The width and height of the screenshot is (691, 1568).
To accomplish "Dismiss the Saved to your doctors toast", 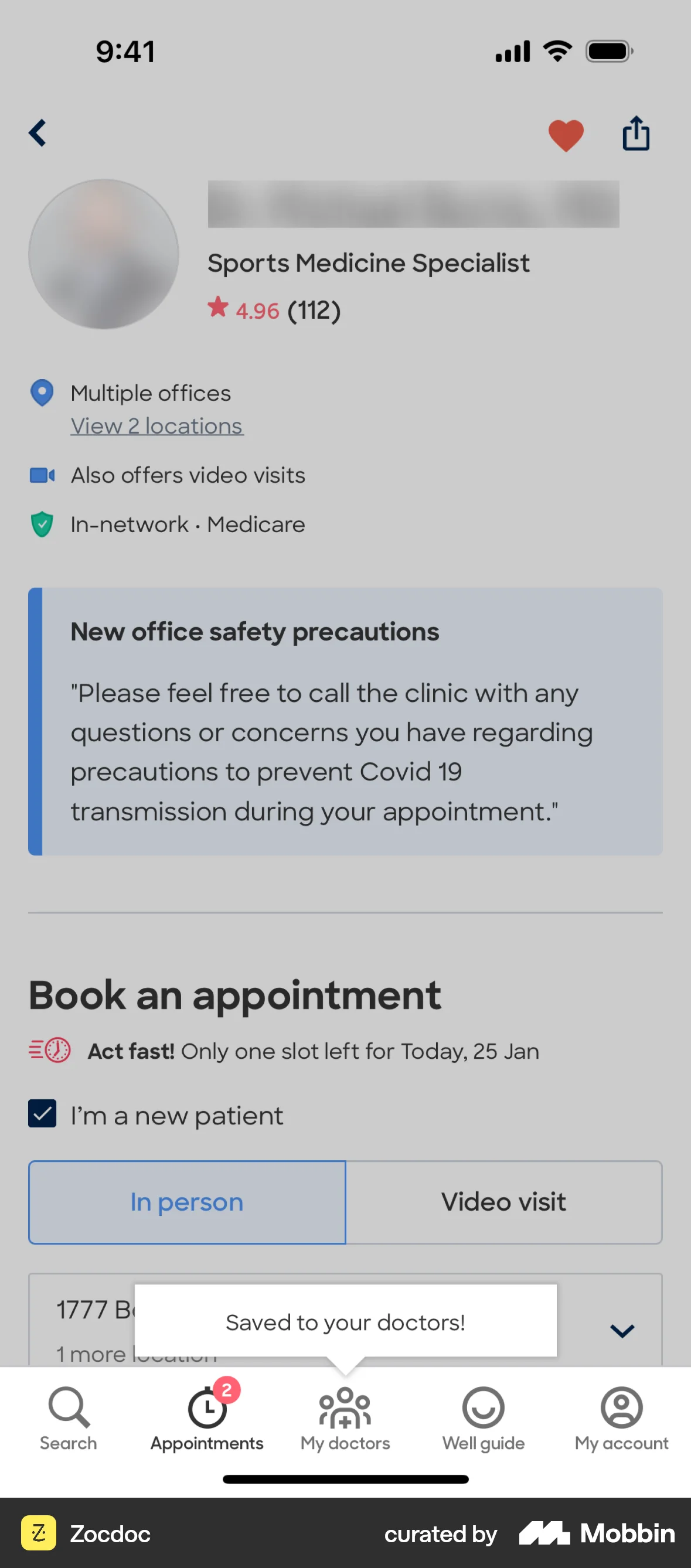I will coord(345,1322).
